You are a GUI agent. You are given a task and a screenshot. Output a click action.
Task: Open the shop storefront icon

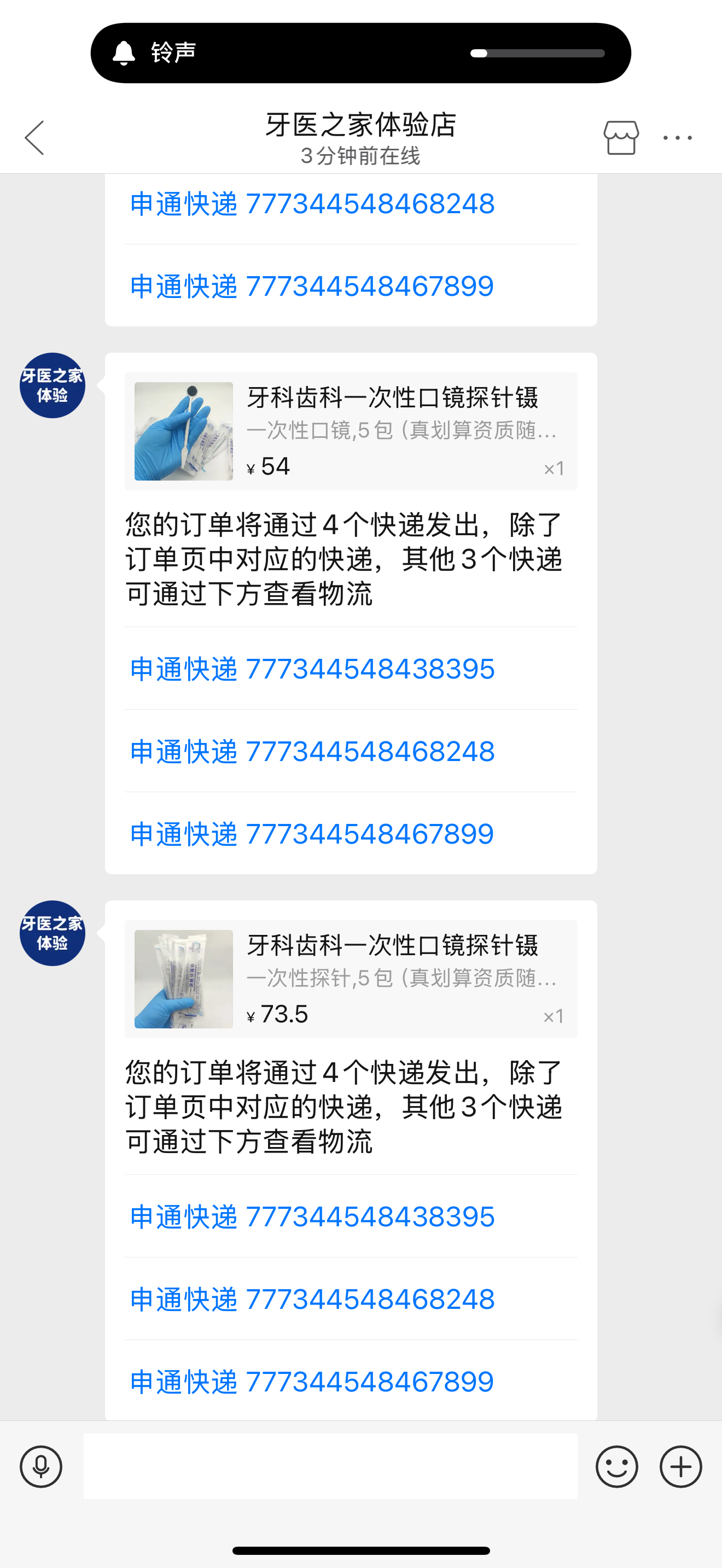click(621, 138)
